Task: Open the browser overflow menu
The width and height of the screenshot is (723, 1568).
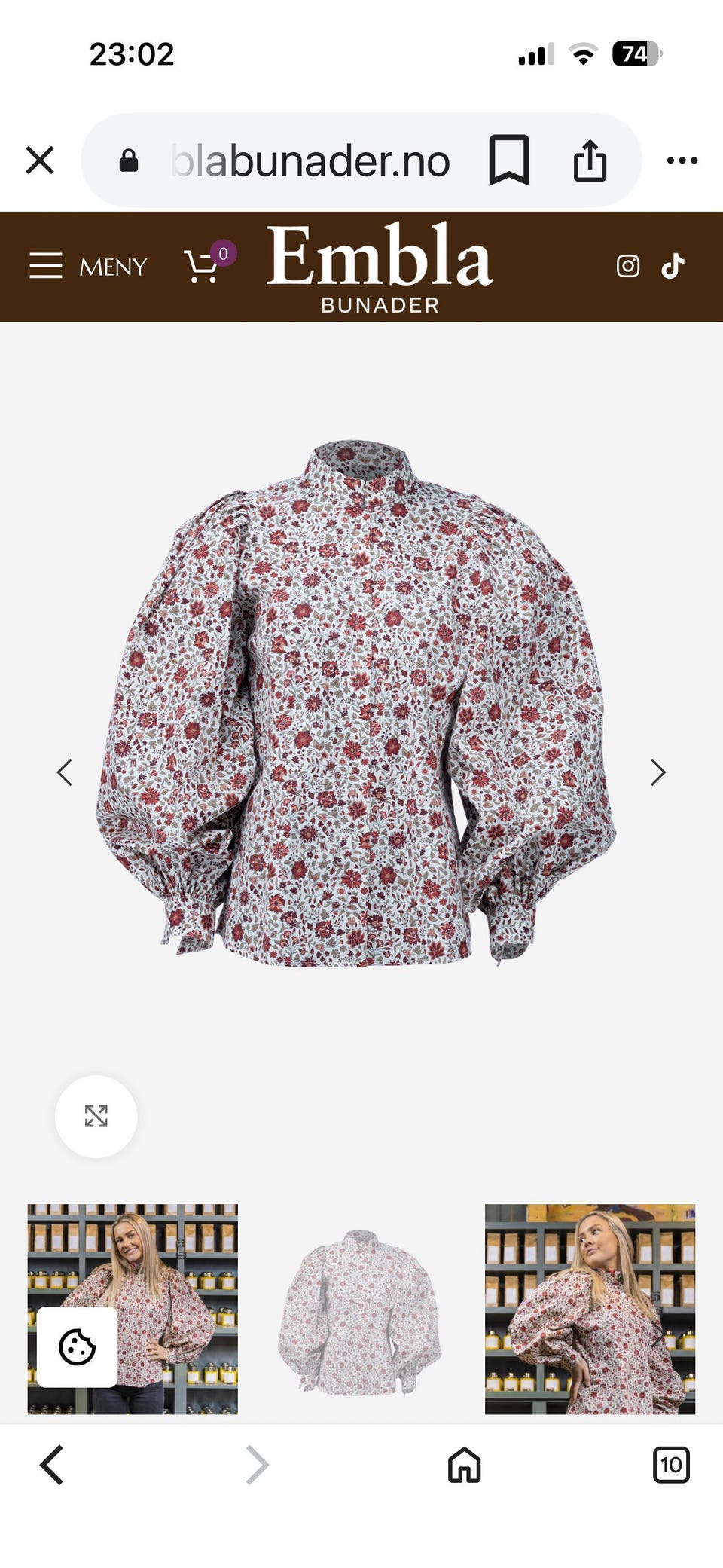Action: coord(682,160)
